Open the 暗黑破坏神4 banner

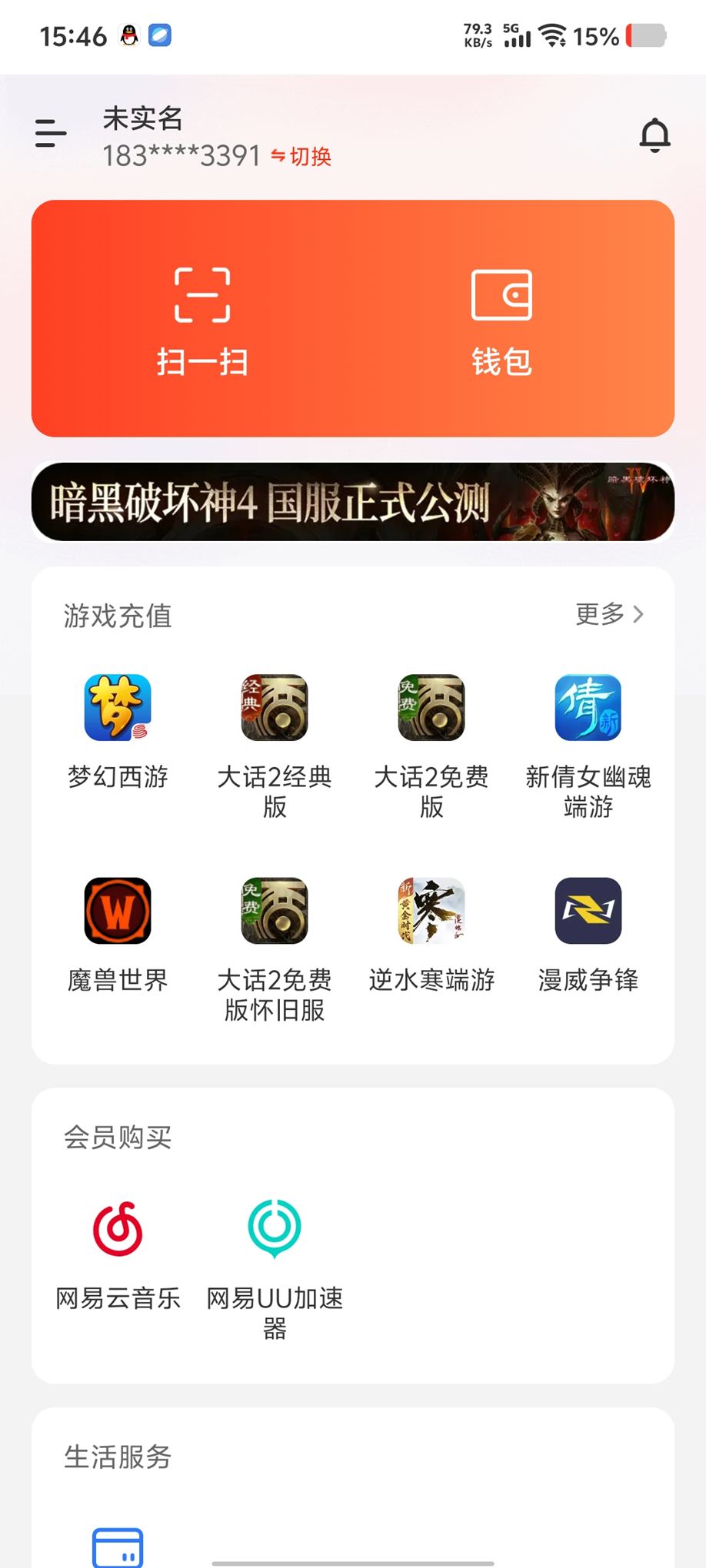353,503
